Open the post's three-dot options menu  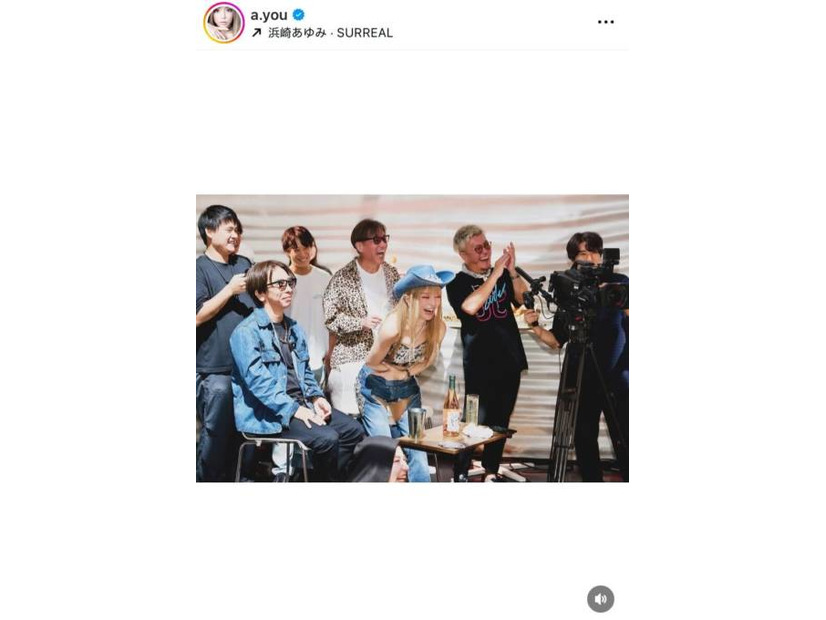[606, 22]
